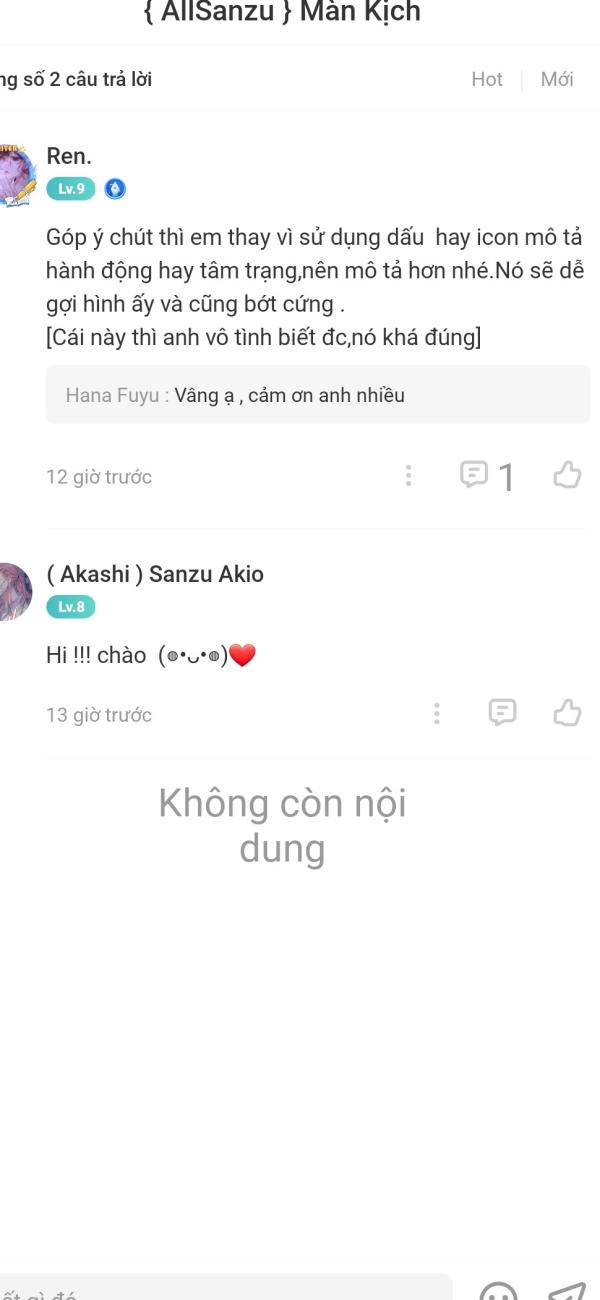Like Sanzu Akio's comment
Screen dimensions: 600x1300
tap(567, 712)
